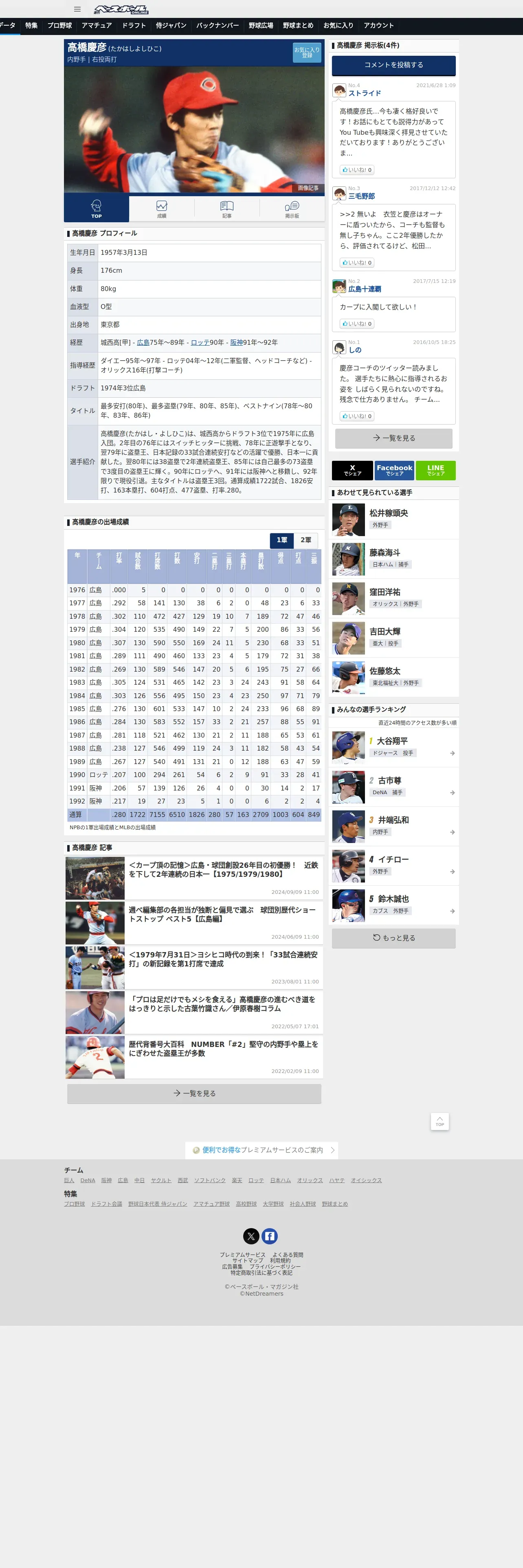The width and height of the screenshot is (523, 1568).
Task: Share this page on LINE
Action: 435,470
